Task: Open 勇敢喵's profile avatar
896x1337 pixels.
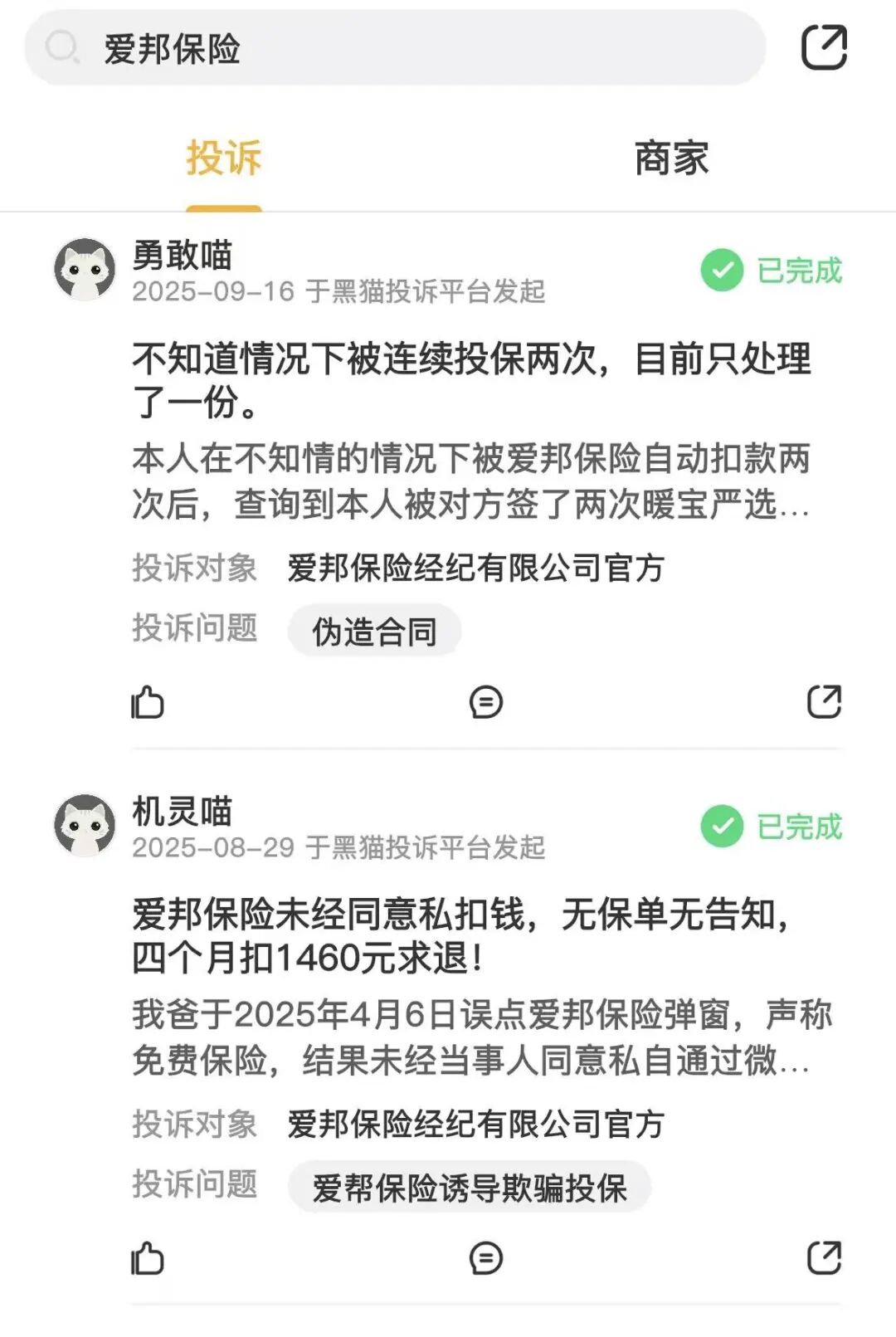Action: tap(85, 269)
